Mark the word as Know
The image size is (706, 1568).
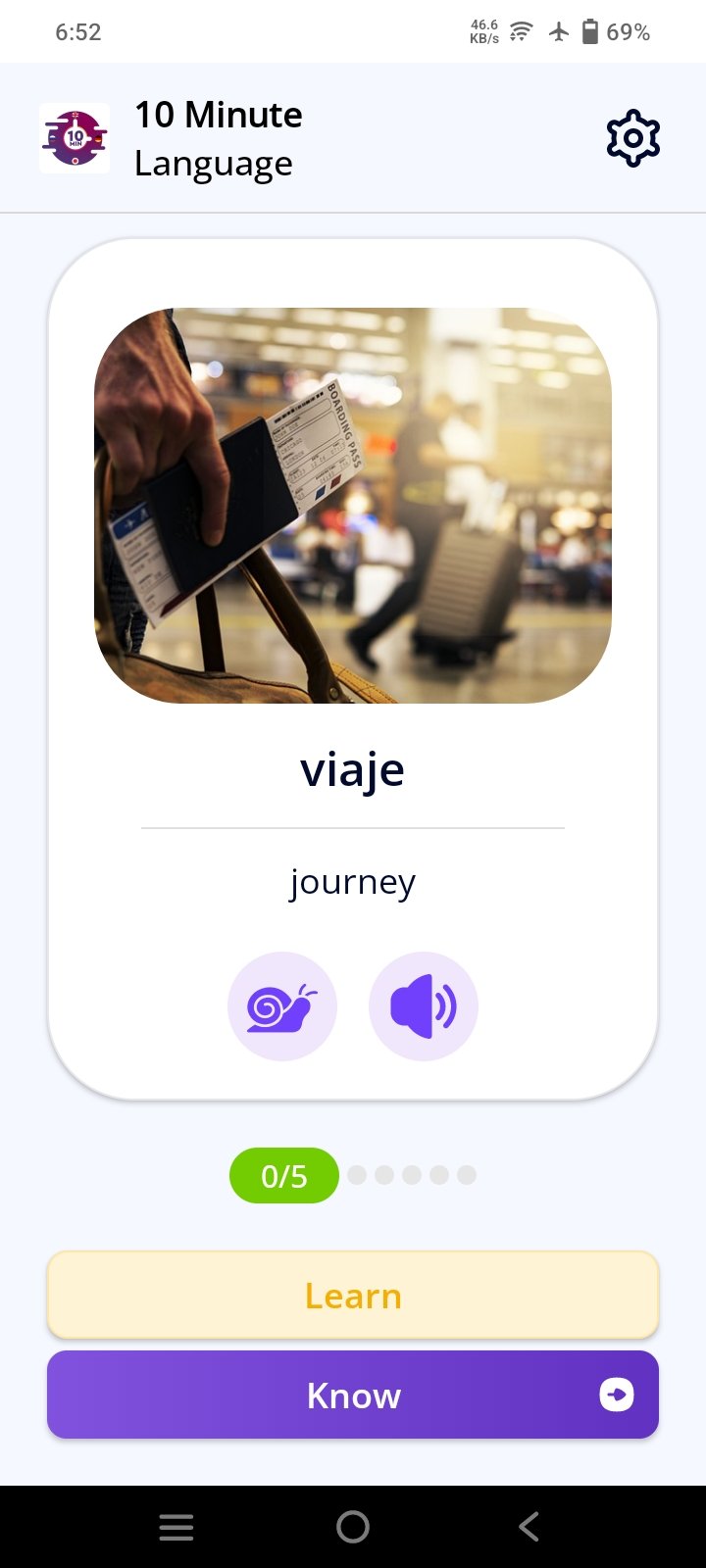(353, 1395)
